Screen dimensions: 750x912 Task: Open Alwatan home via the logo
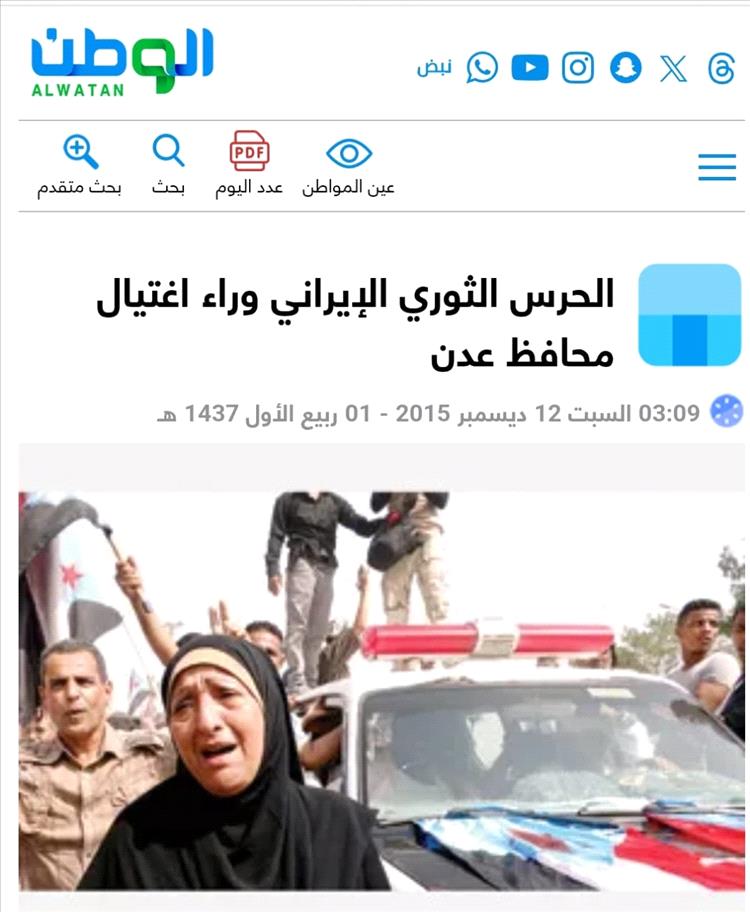[121, 62]
